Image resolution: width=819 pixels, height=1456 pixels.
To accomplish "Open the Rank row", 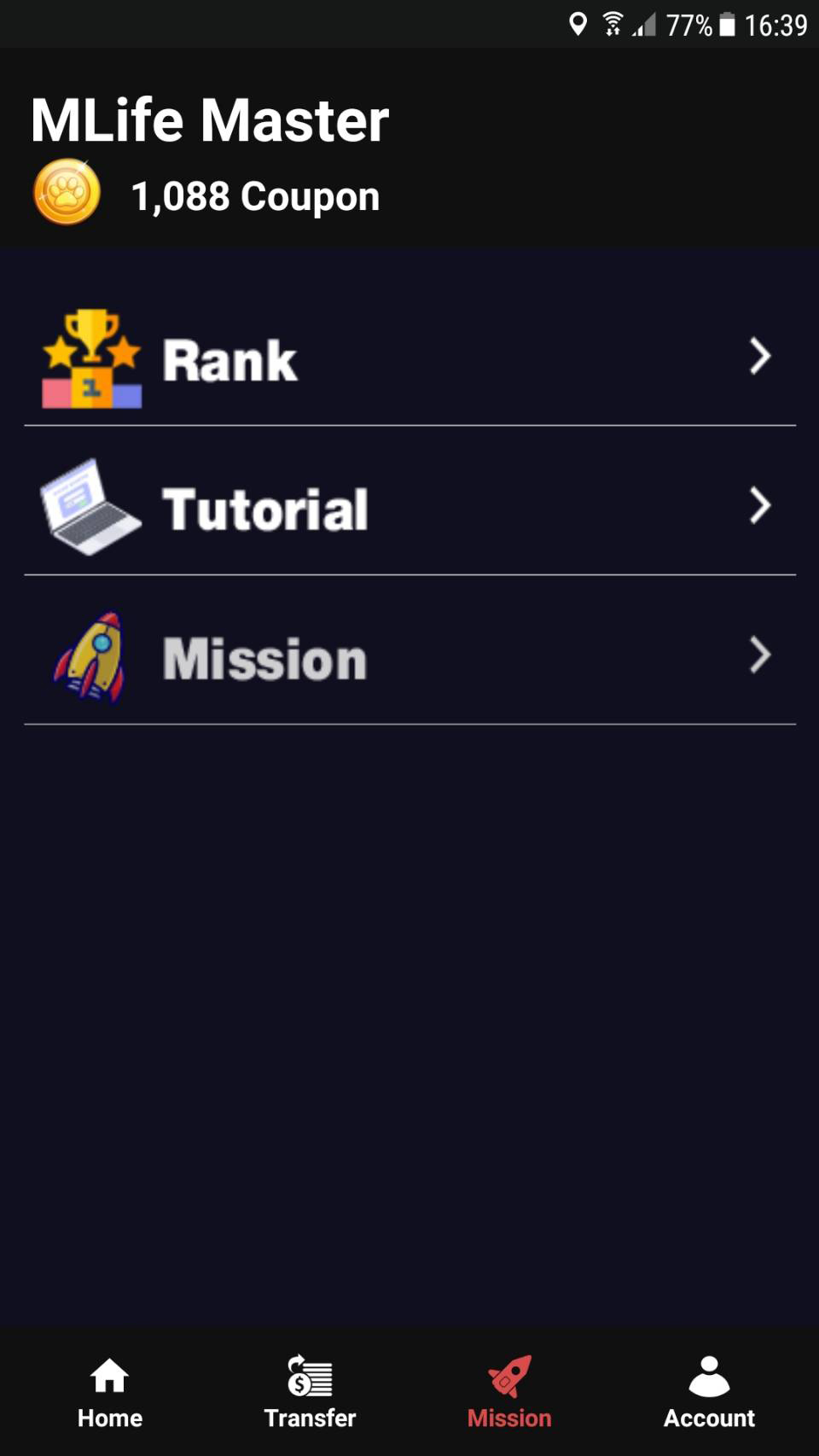I will tap(409, 358).
